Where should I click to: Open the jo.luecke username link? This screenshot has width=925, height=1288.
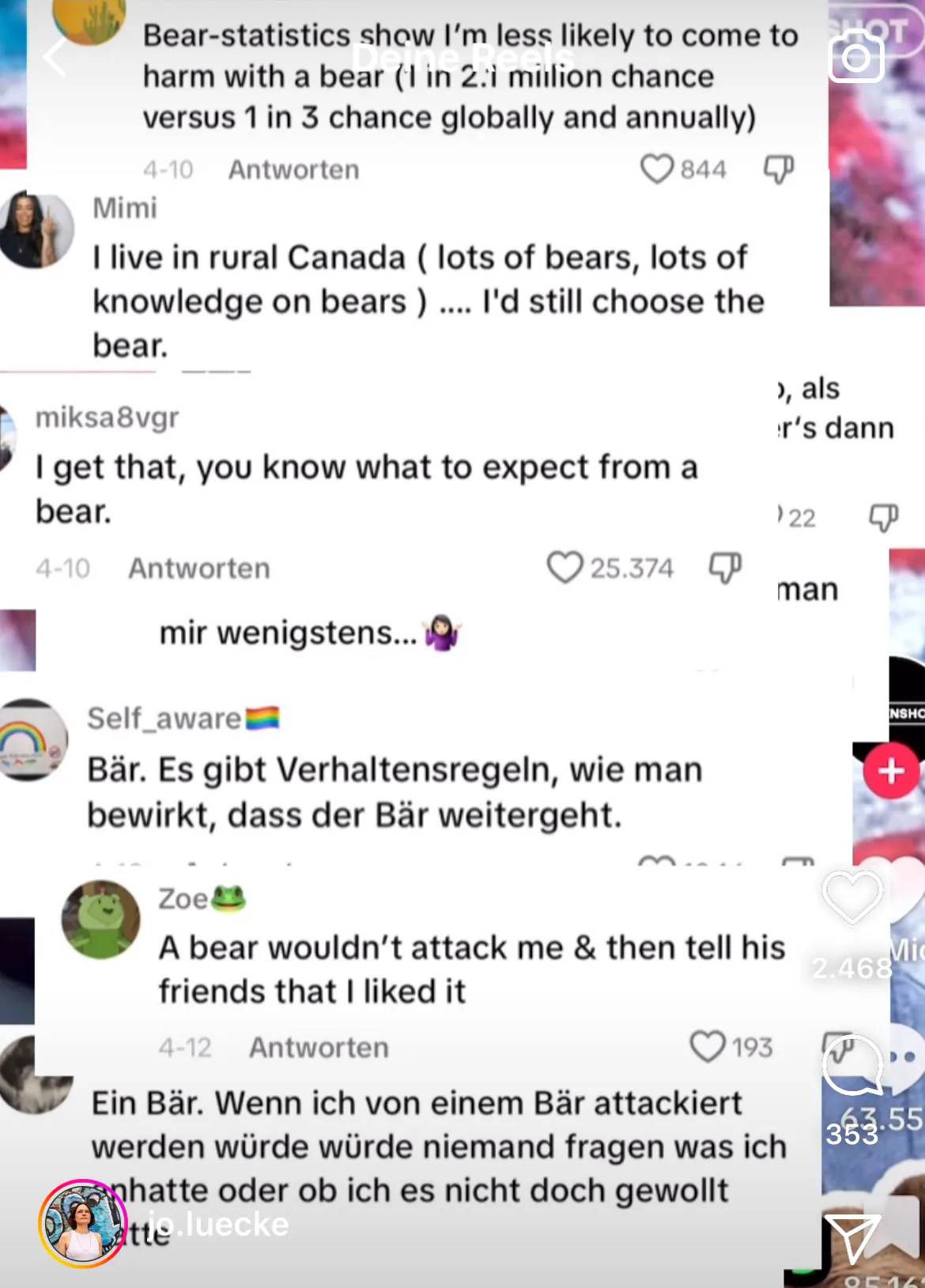pyautogui.click(x=219, y=1224)
